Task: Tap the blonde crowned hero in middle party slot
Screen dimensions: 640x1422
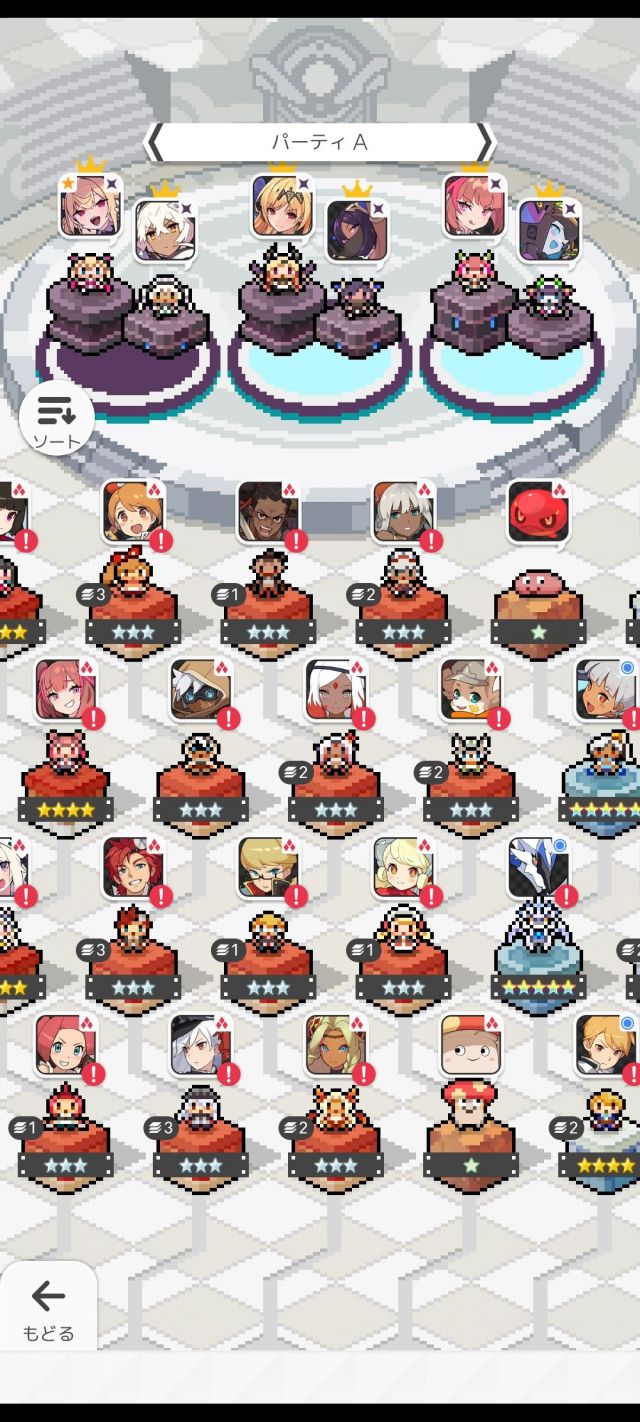Action: click(282, 205)
